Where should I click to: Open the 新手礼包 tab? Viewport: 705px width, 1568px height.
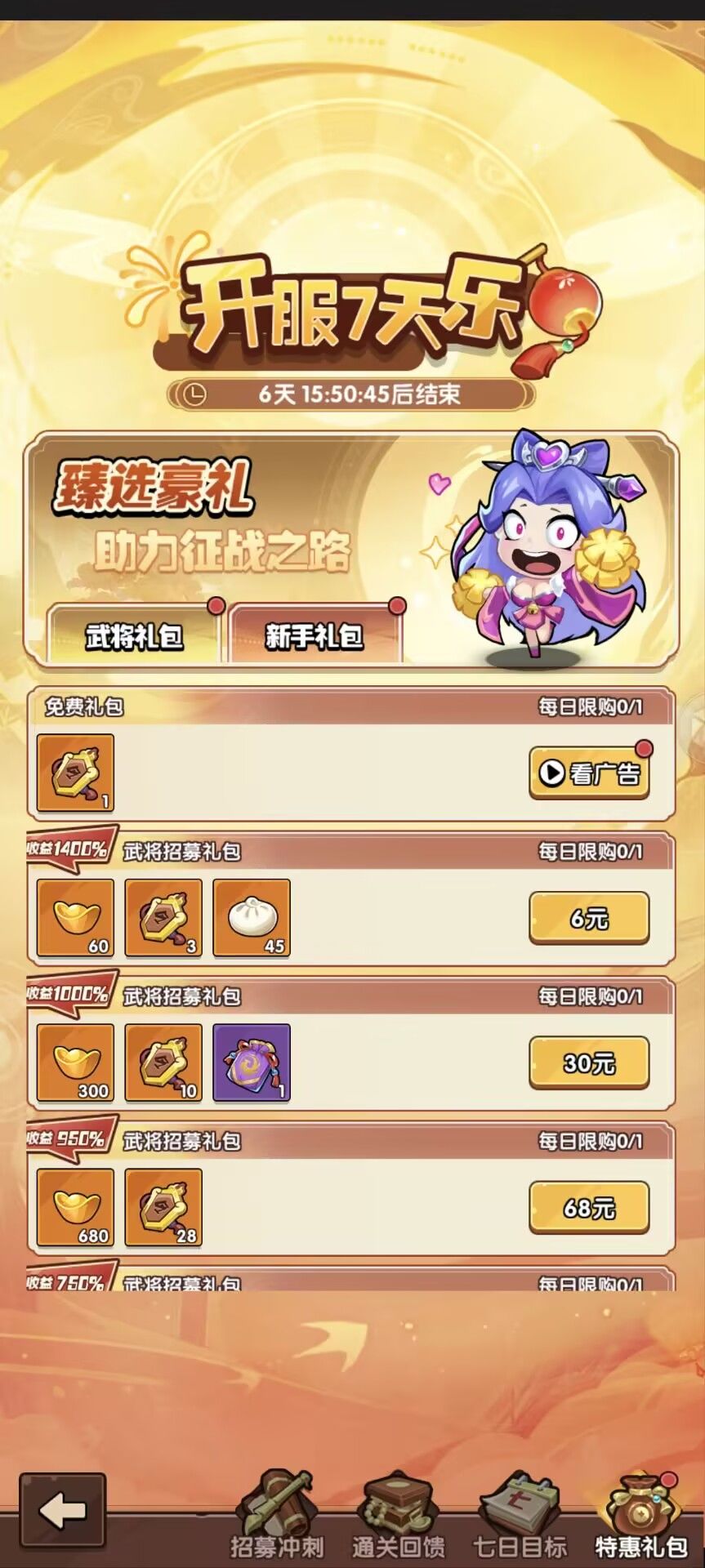pos(315,635)
